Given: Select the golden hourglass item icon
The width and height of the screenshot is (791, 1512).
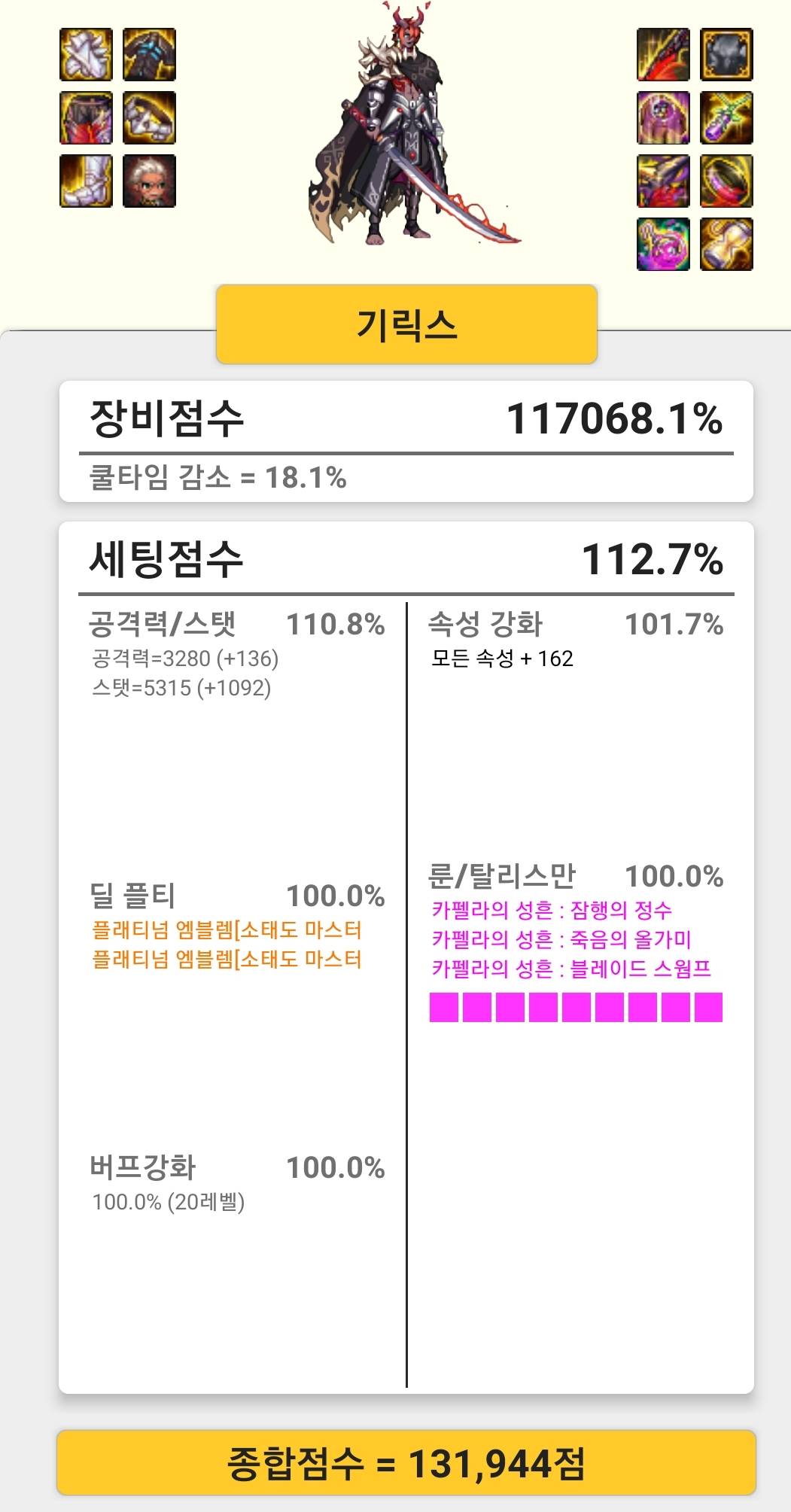Looking at the screenshot, I should (x=726, y=244).
